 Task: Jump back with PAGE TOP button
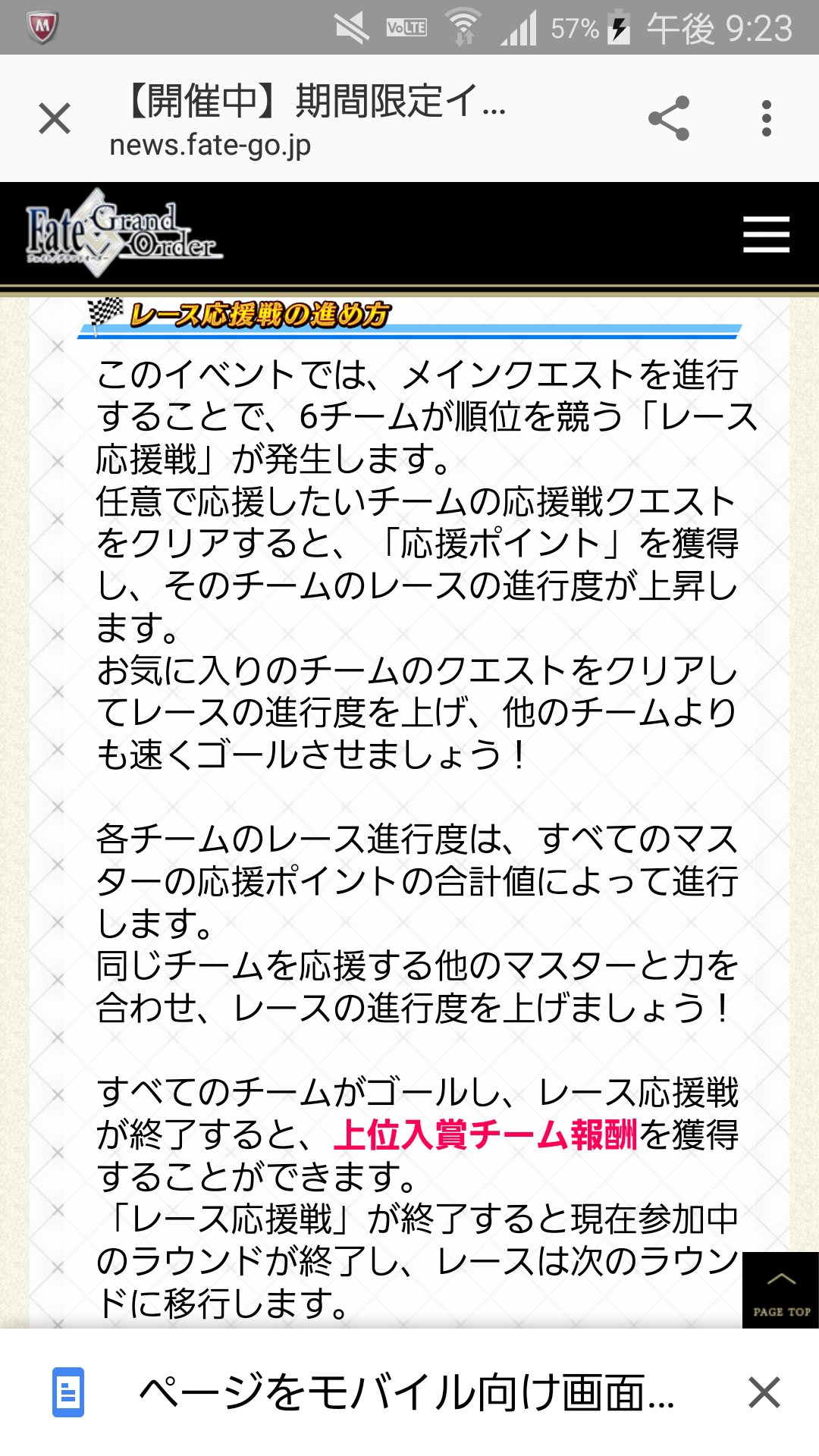[x=780, y=1290]
